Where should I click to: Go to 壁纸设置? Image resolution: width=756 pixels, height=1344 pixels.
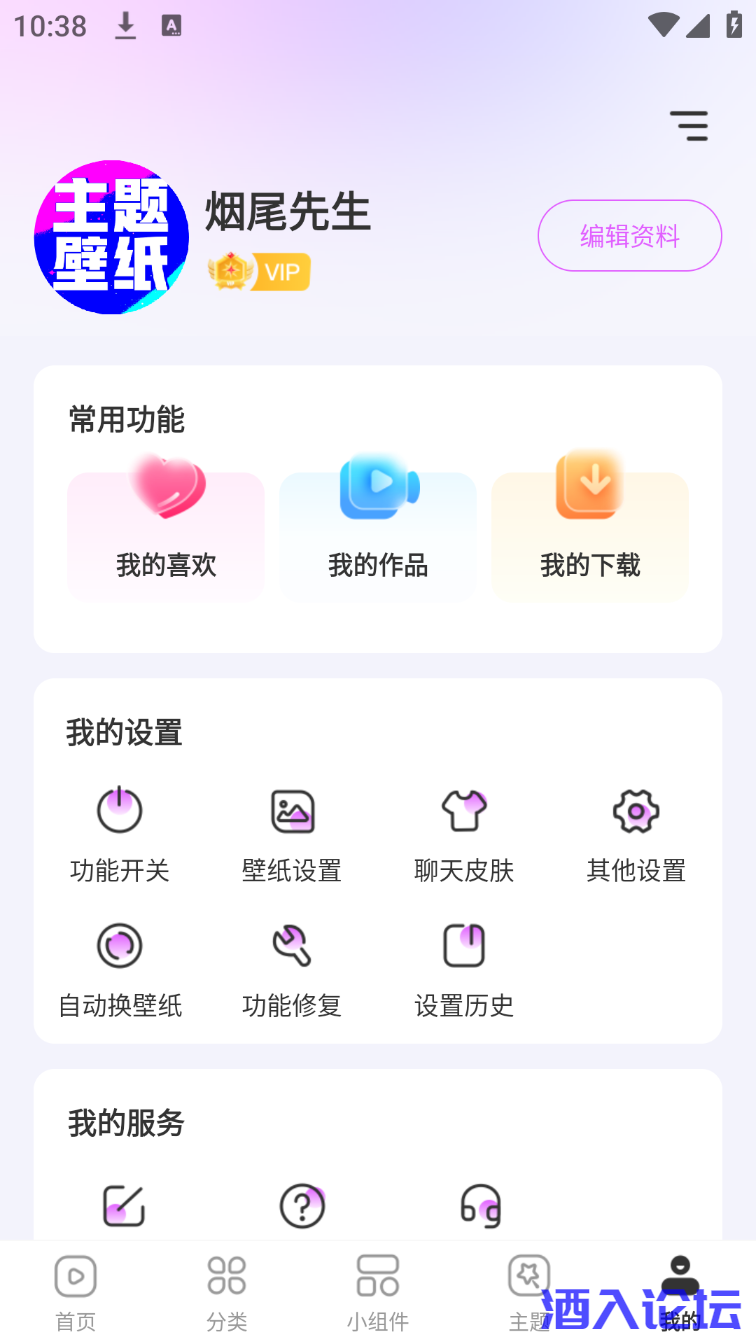pos(292,834)
